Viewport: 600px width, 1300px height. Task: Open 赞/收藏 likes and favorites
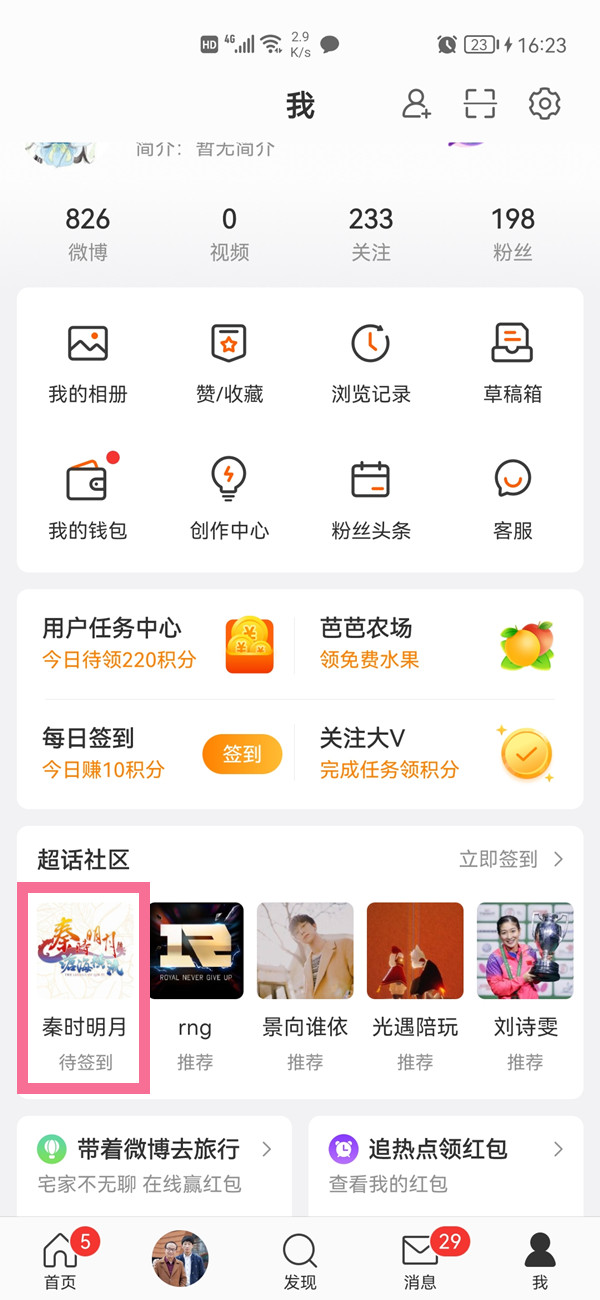pos(229,362)
